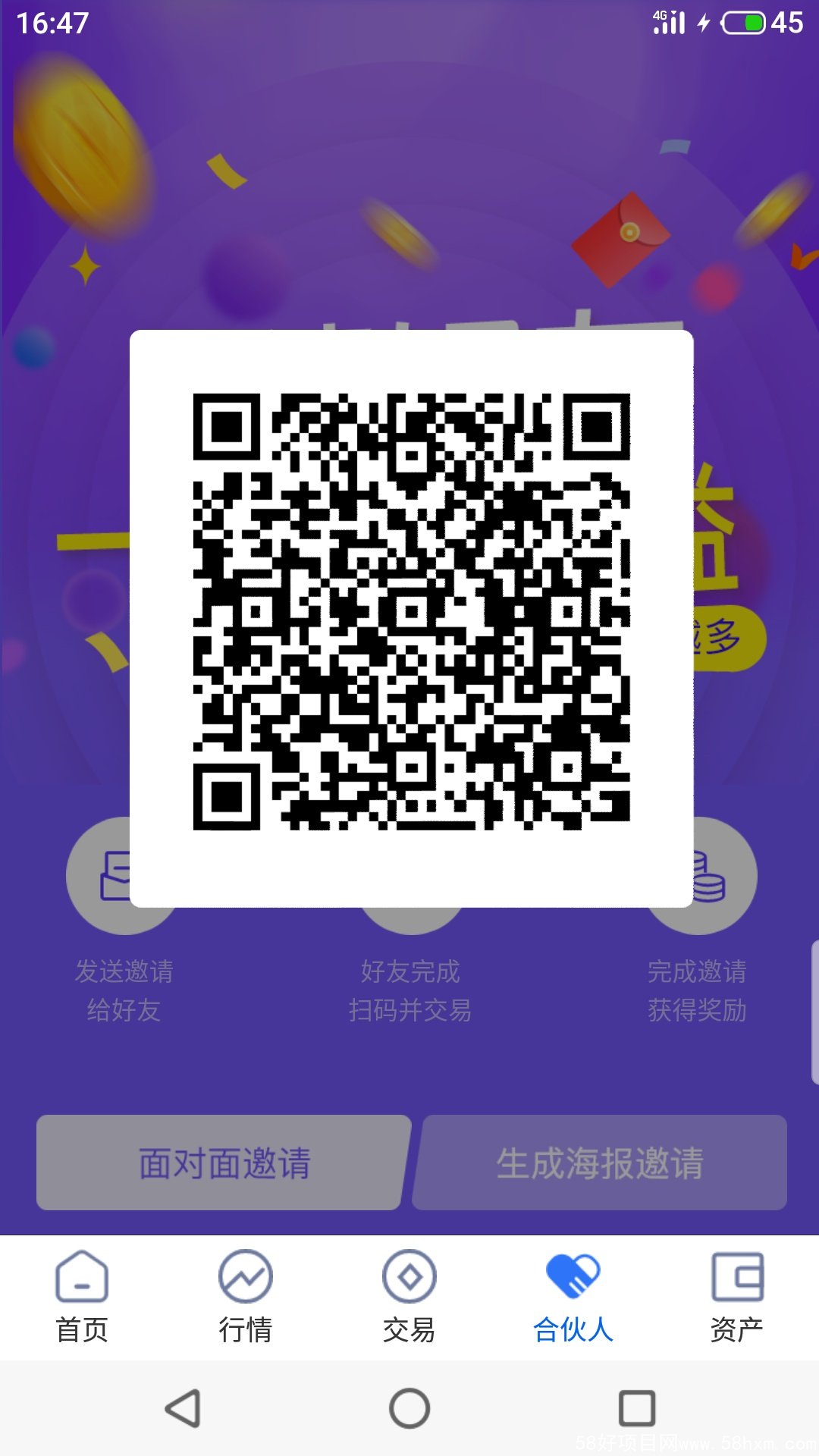
Task: Tap the 面对面邀请 button
Action: [224, 1163]
